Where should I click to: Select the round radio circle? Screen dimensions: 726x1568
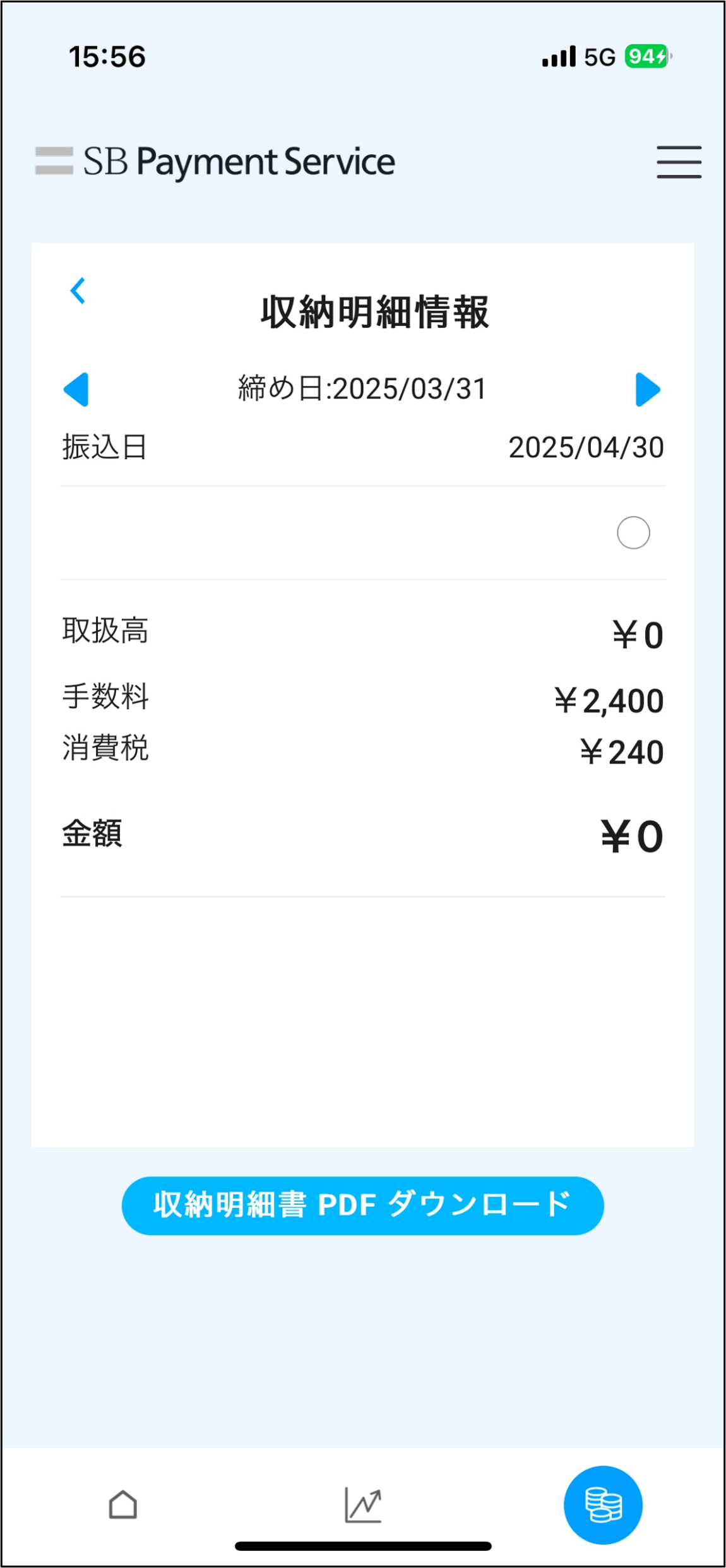click(x=633, y=532)
